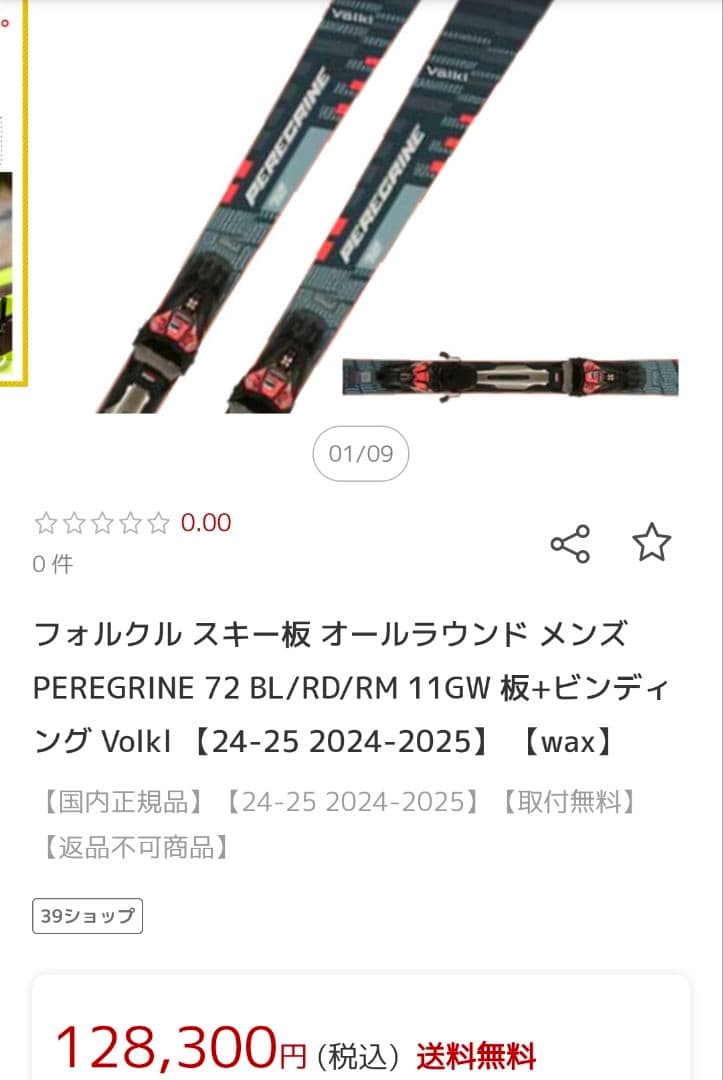Toggle sharing options via share symbol

click(x=570, y=543)
